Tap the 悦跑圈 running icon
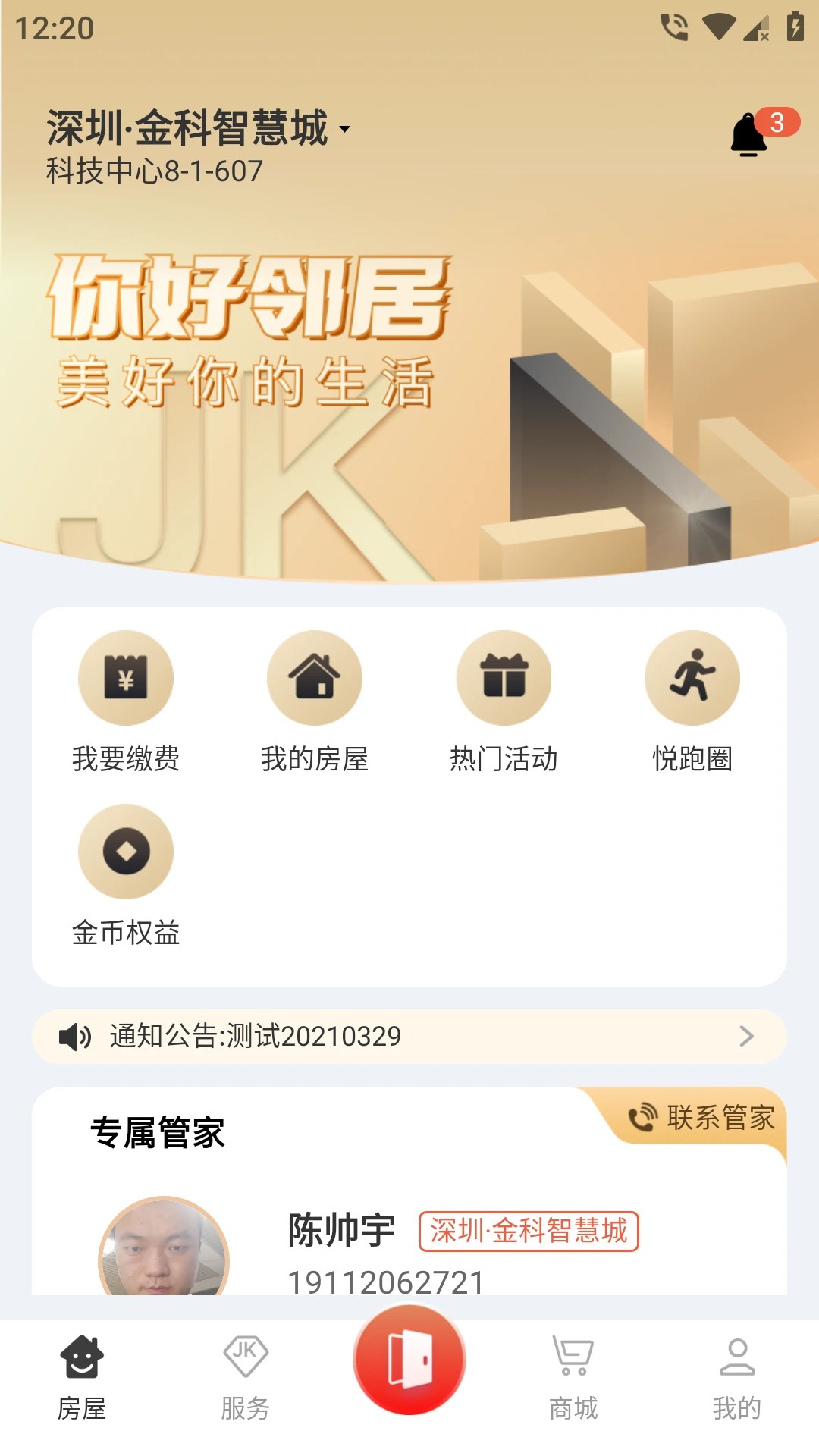 (x=692, y=677)
